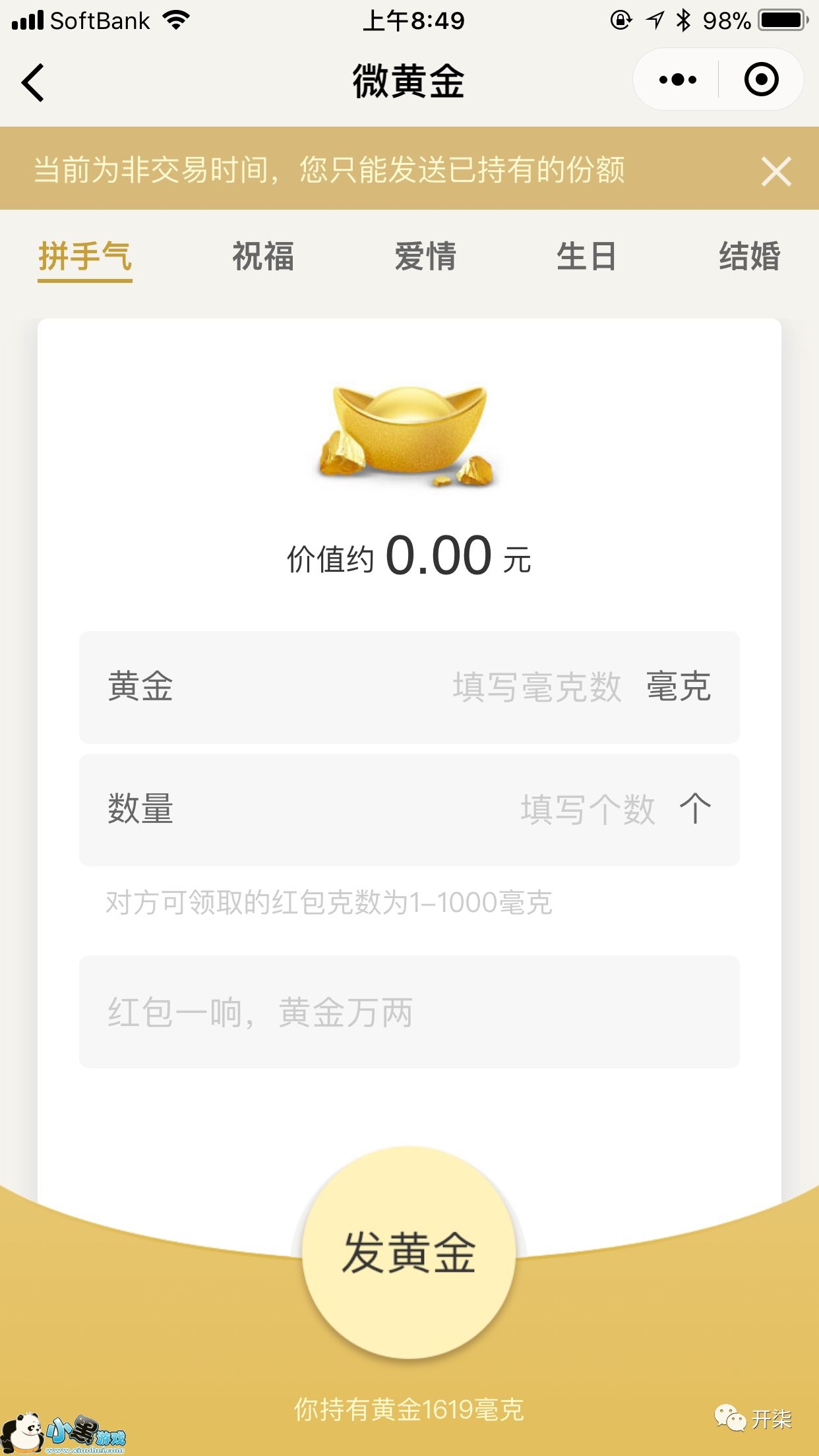Fill in the 数量 count field
Viewport: 819px width, 1456px height.
coord(587,810)
